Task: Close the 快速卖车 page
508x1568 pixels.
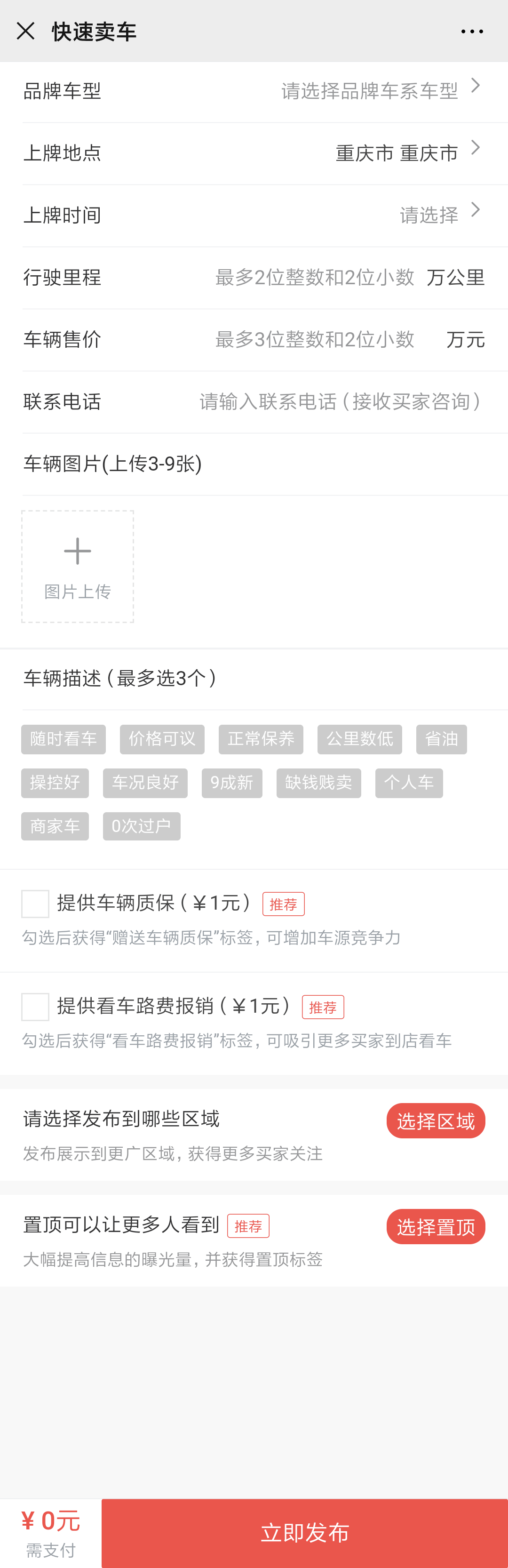Action: 25,31
